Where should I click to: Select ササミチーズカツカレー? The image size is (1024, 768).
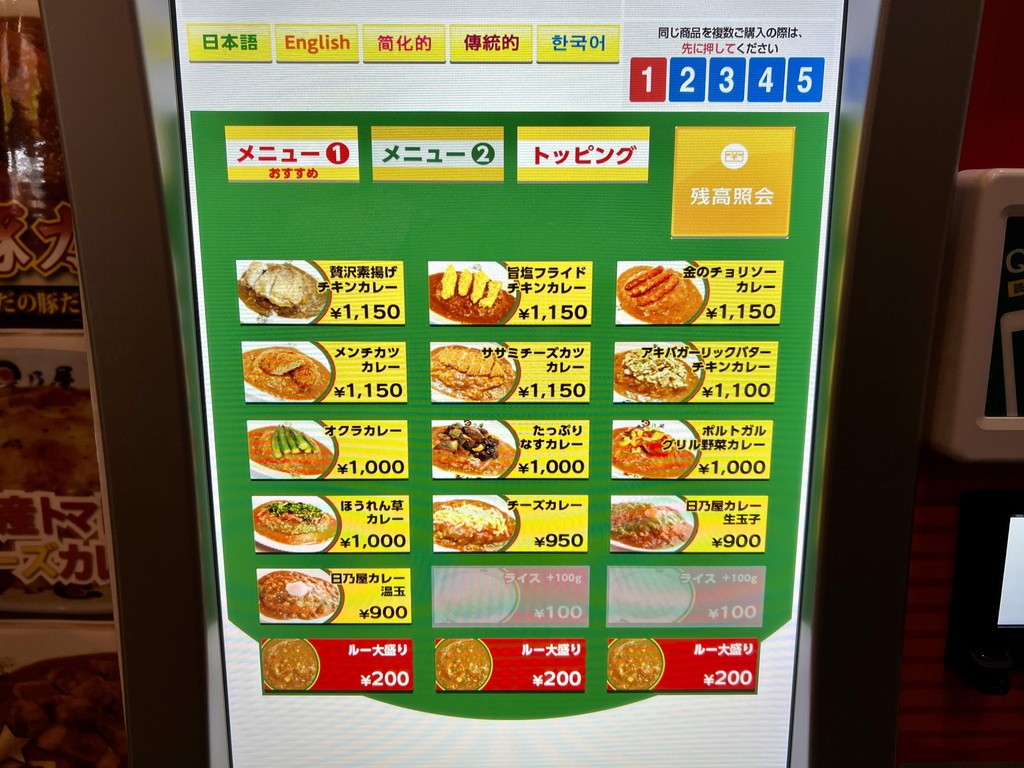(510, 372)
